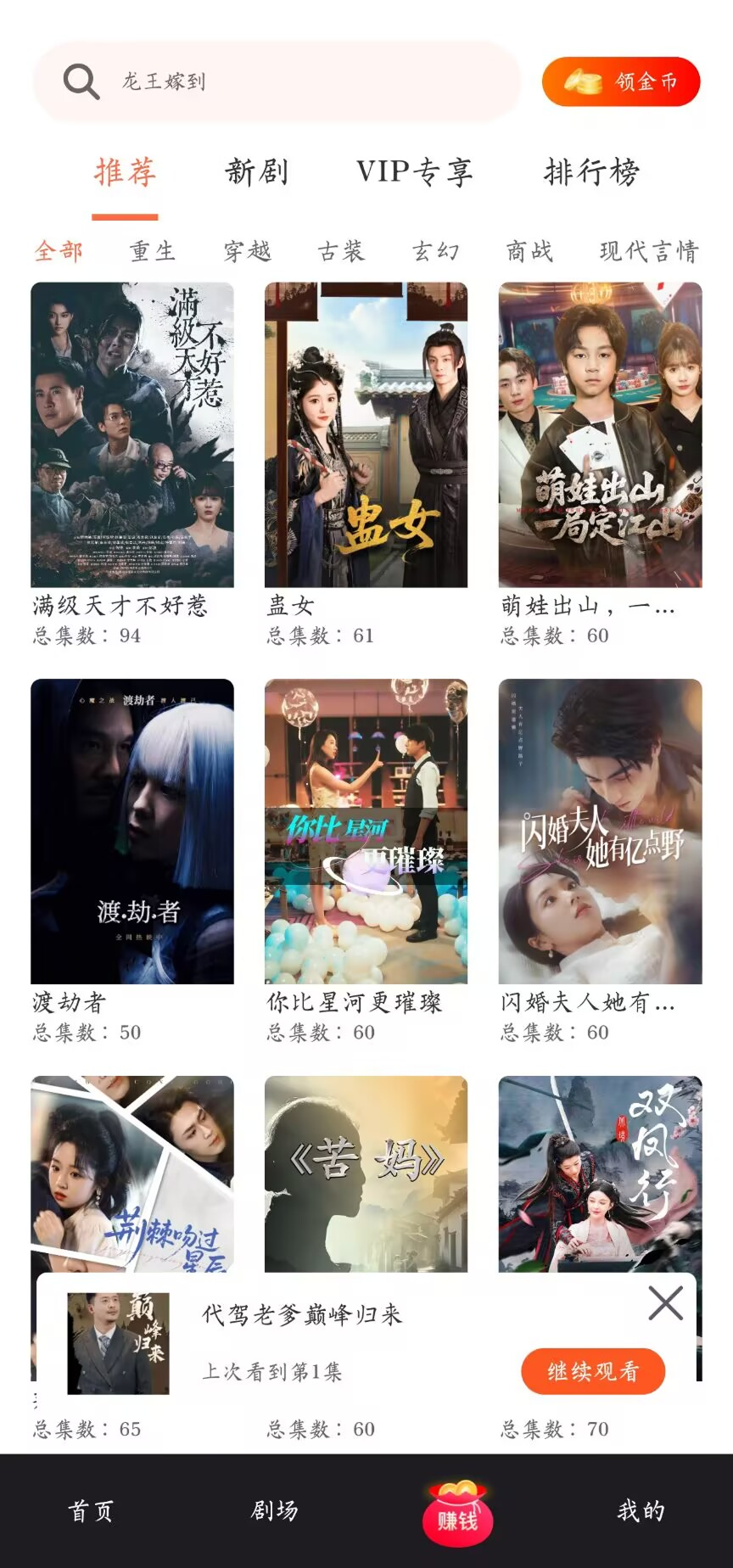The width and height of the screenshot is (733, 1568).
Task: Open the drama 渡劫者
Action: coord(132,832)
